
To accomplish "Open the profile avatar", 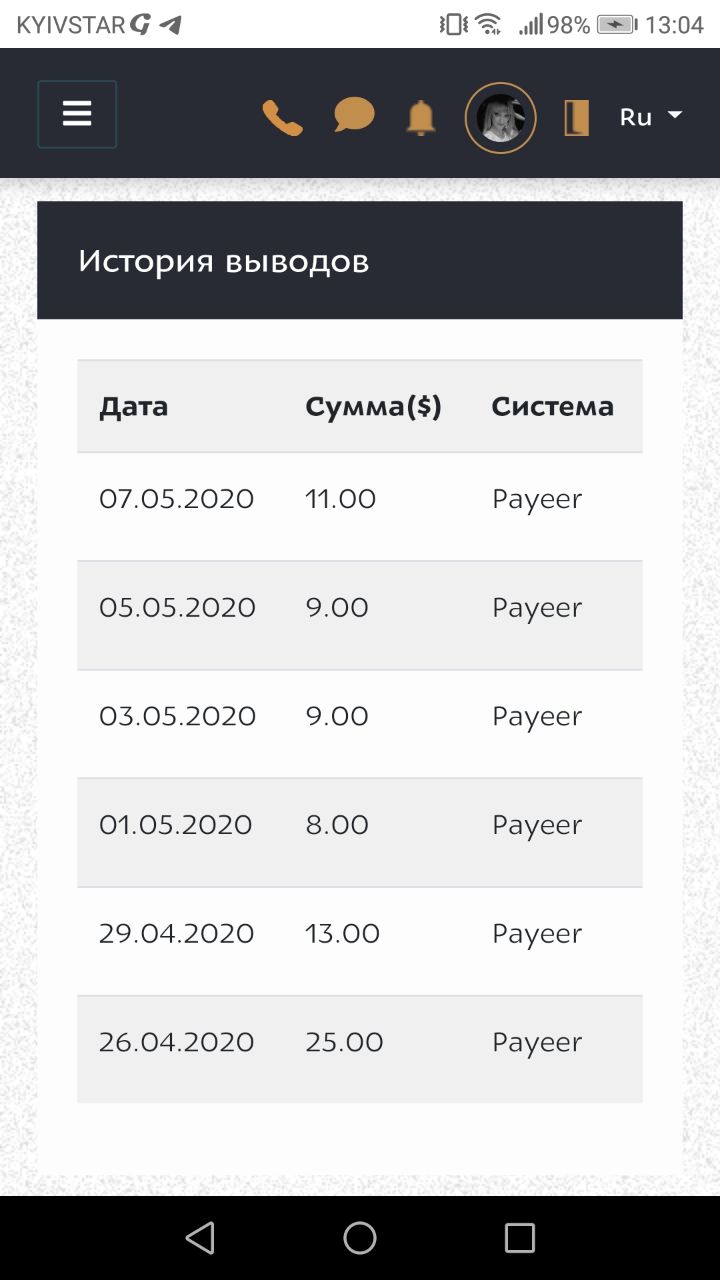I will click(501, 118).
